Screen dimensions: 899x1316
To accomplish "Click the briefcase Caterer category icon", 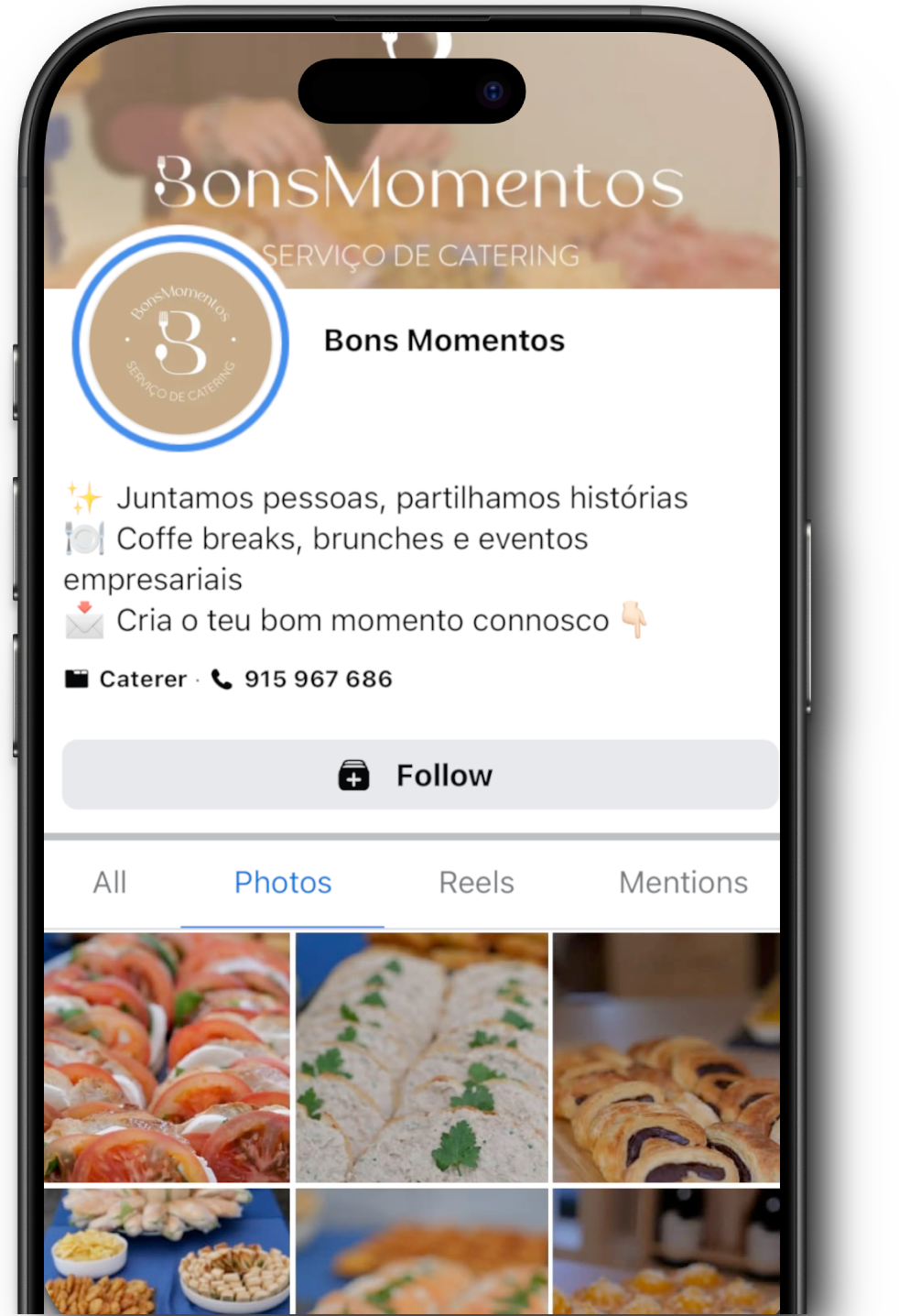I will coord(79,679).
